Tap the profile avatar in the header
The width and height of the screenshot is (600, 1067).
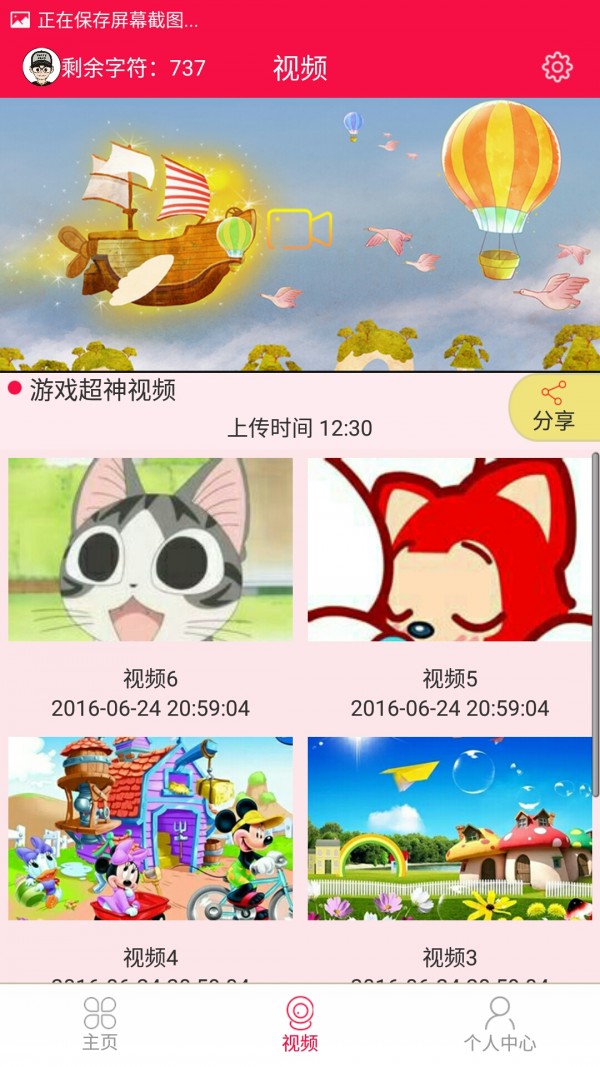pos(41,67)
